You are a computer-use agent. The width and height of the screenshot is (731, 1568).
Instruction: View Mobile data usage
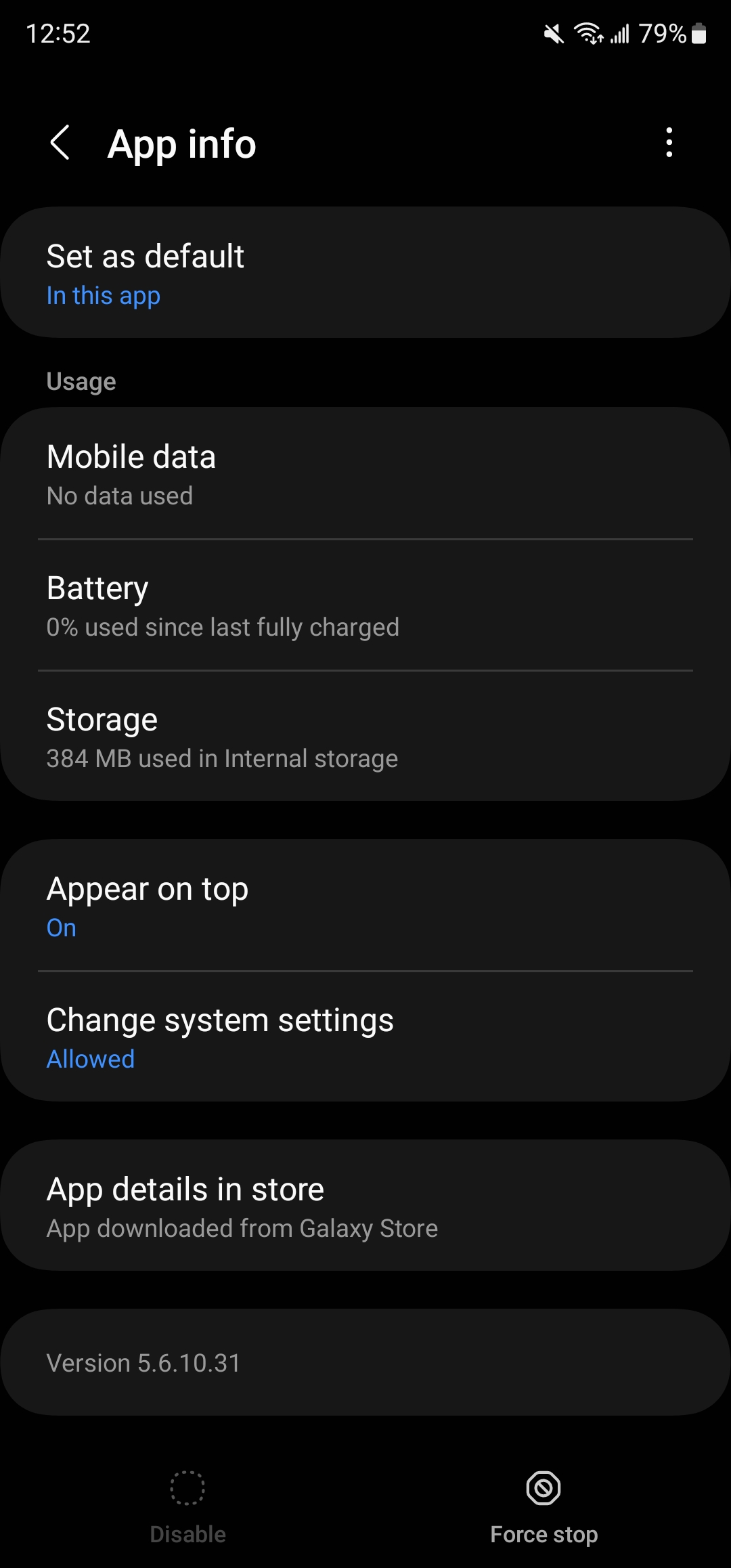[x=365, y=474]
